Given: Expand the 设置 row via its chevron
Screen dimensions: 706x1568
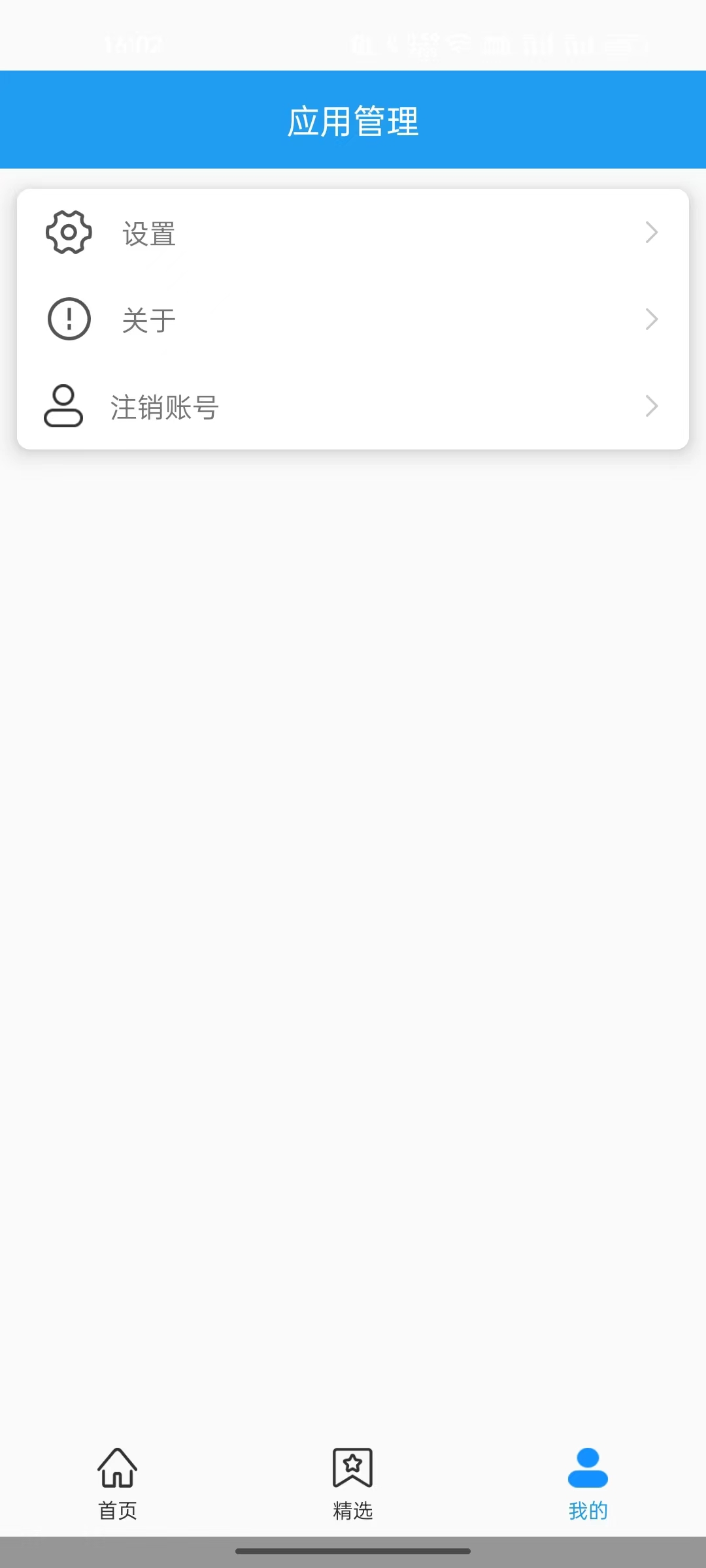Looking at the screenshot, I should [651, 232].
